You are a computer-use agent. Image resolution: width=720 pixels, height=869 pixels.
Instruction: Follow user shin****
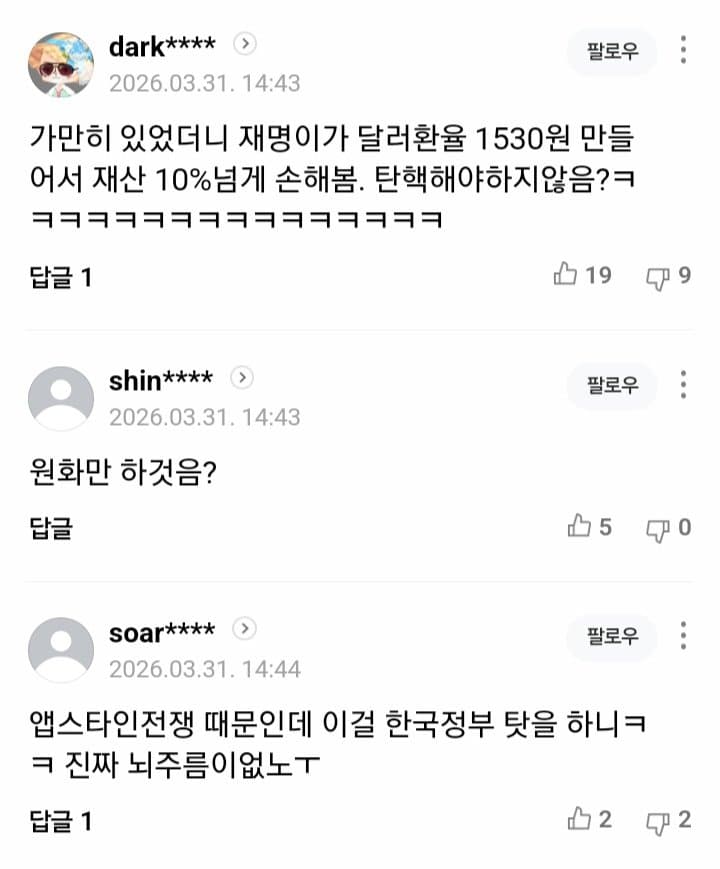click(x=612, y=385)
